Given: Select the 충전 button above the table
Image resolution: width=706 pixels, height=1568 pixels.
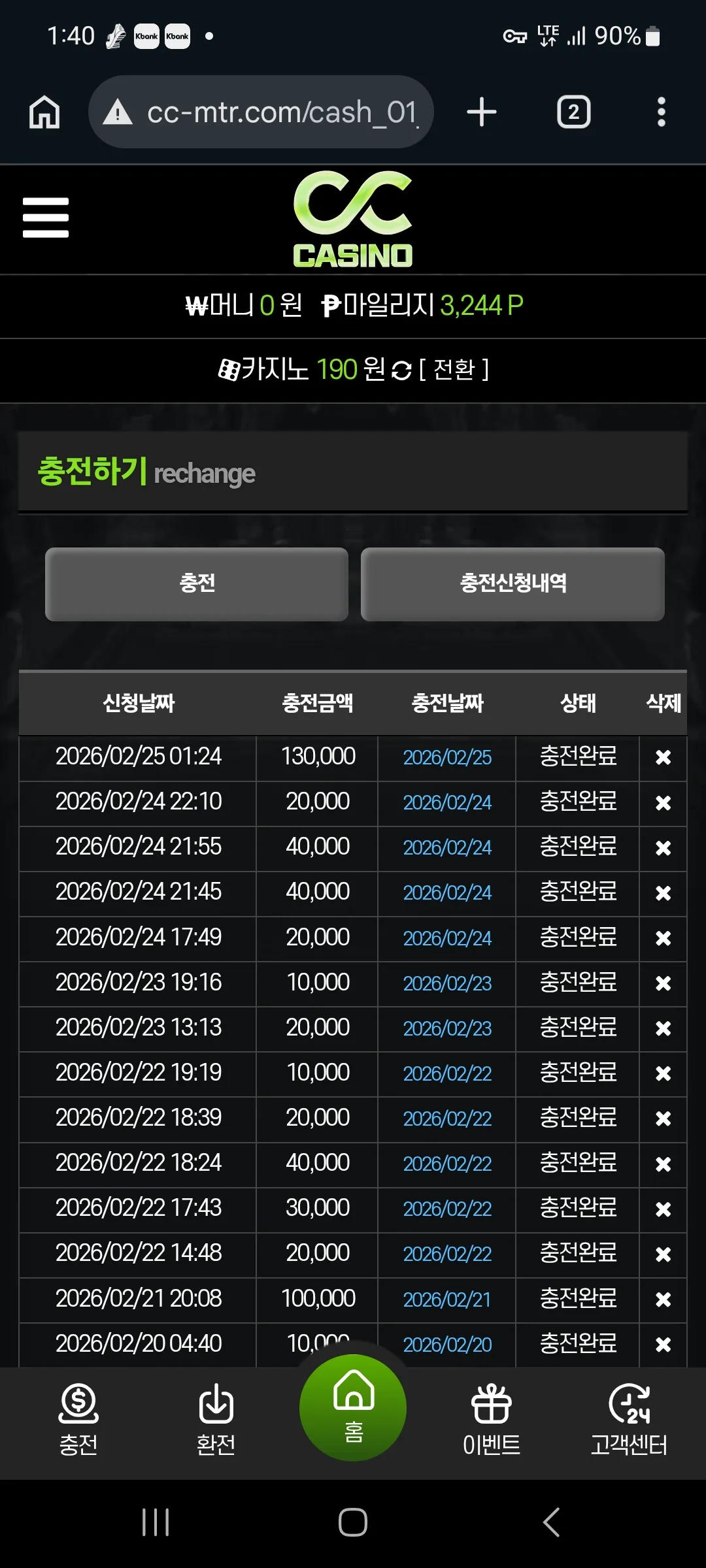Looking at the screenshot, I should coord(197,583).
